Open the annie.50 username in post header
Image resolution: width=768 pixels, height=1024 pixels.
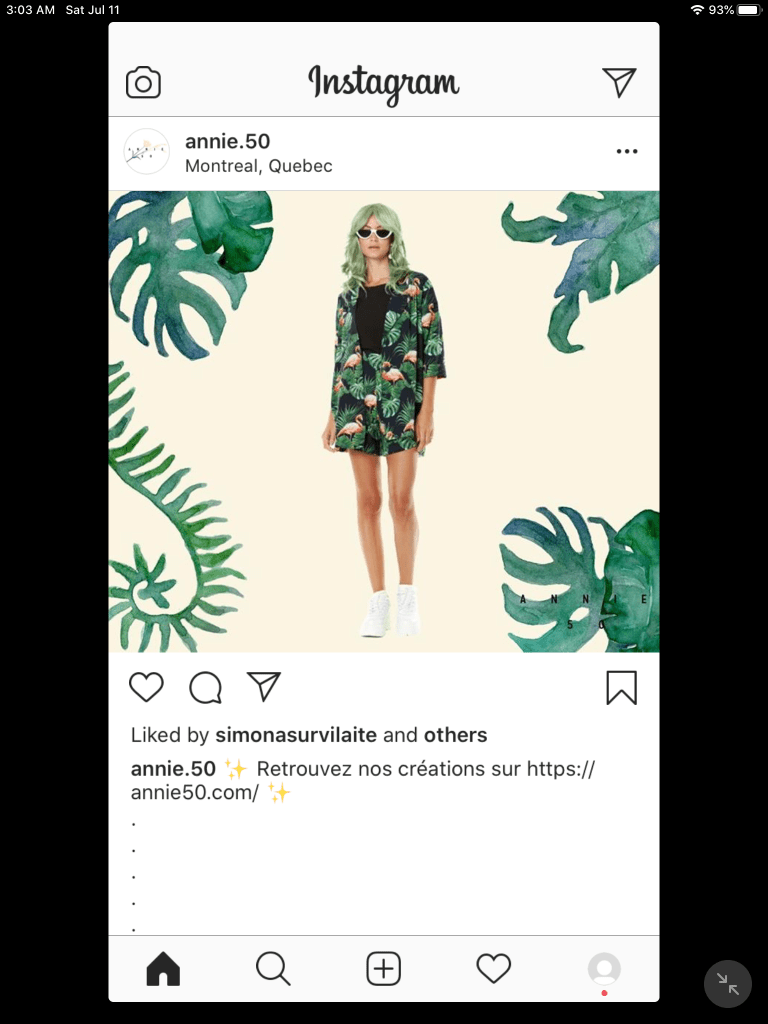pos(227,141)
